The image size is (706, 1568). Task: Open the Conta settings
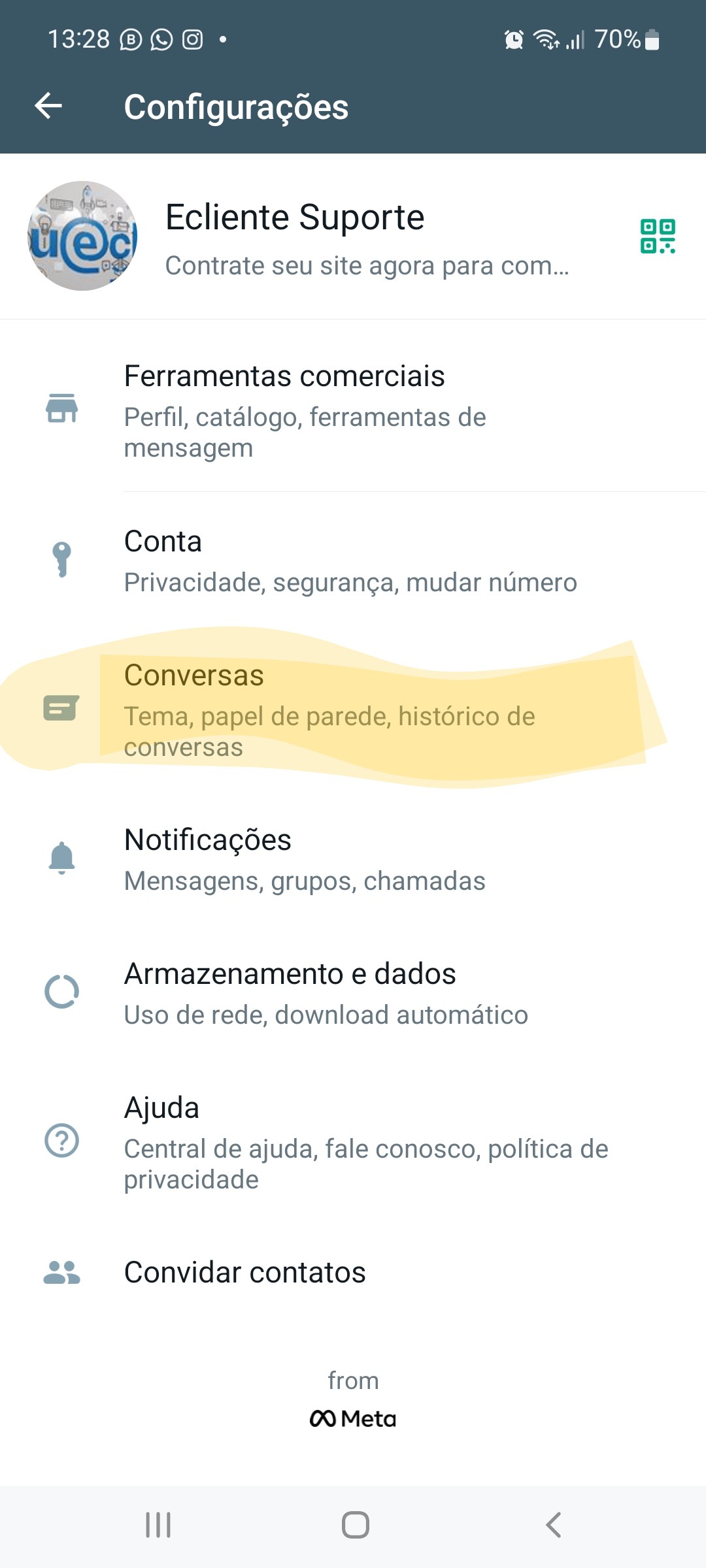tap(353, 561)
